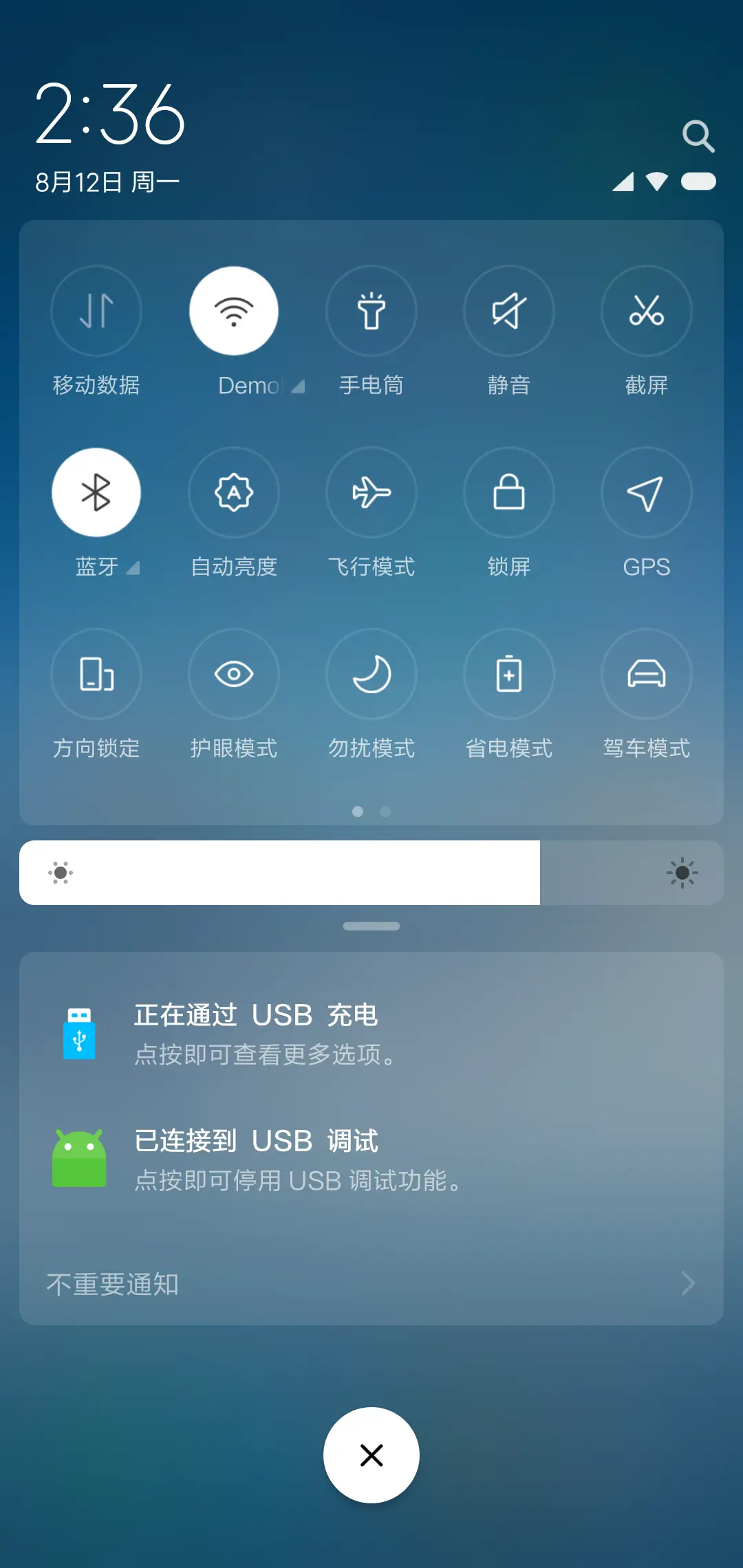
Task: Turn off the Demo Wi-Fi toggle
Action: coord(234,311)
